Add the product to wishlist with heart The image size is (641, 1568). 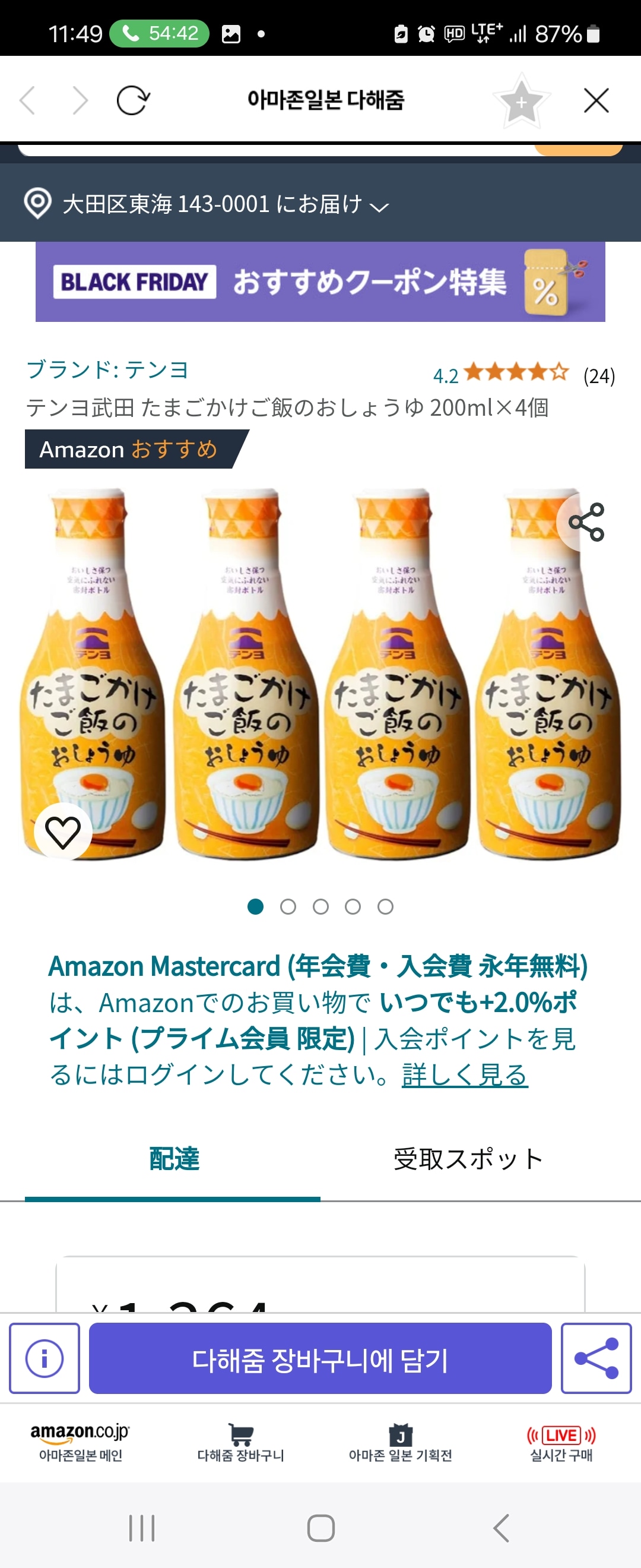pyautogui.click(x=63, y=832)
